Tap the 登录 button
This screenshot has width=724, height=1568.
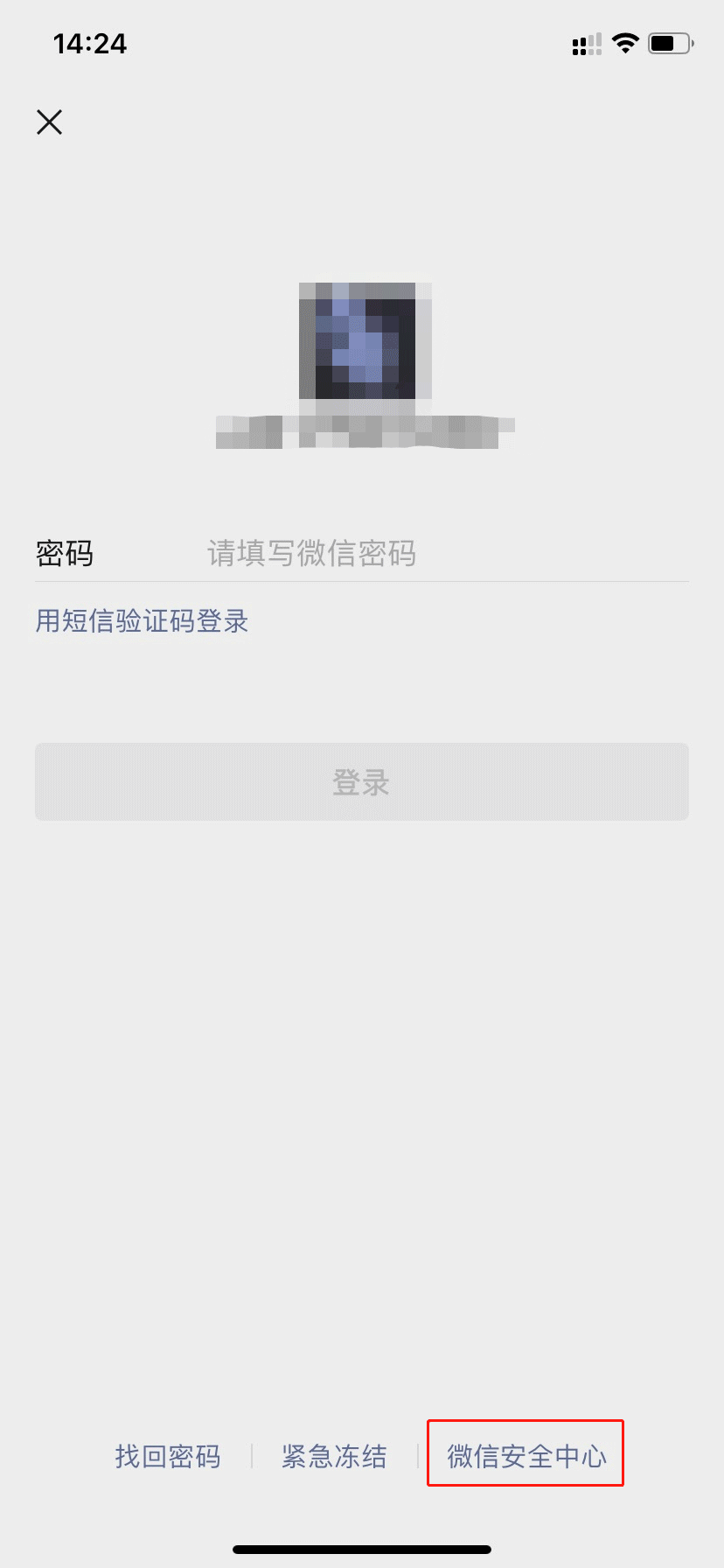361,781
